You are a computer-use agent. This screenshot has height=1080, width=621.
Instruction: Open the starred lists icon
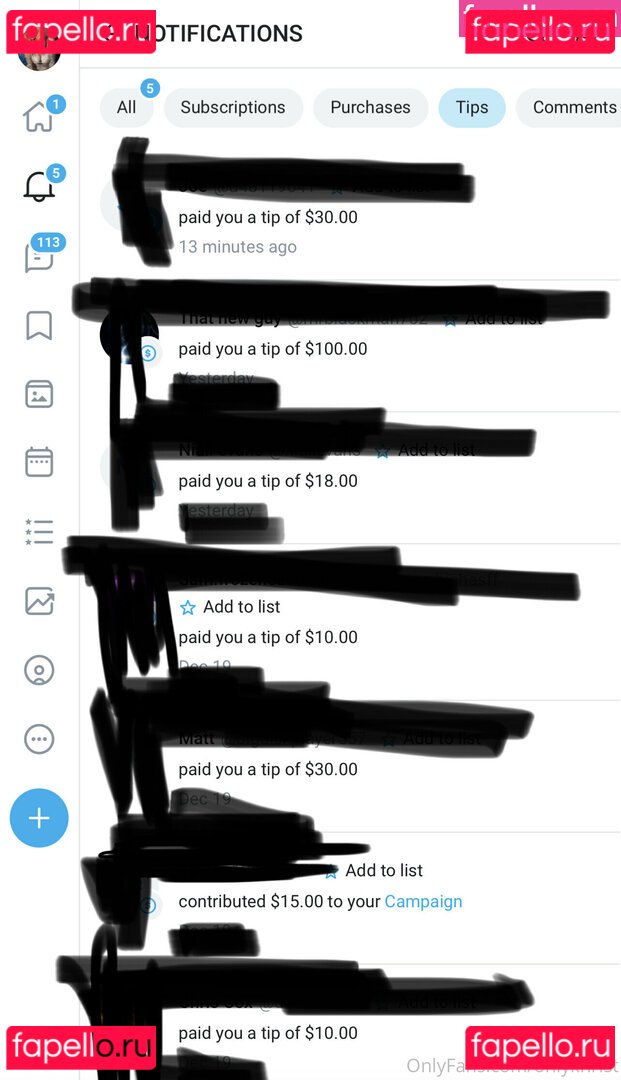pyautogui.click(x=39, y=532)
